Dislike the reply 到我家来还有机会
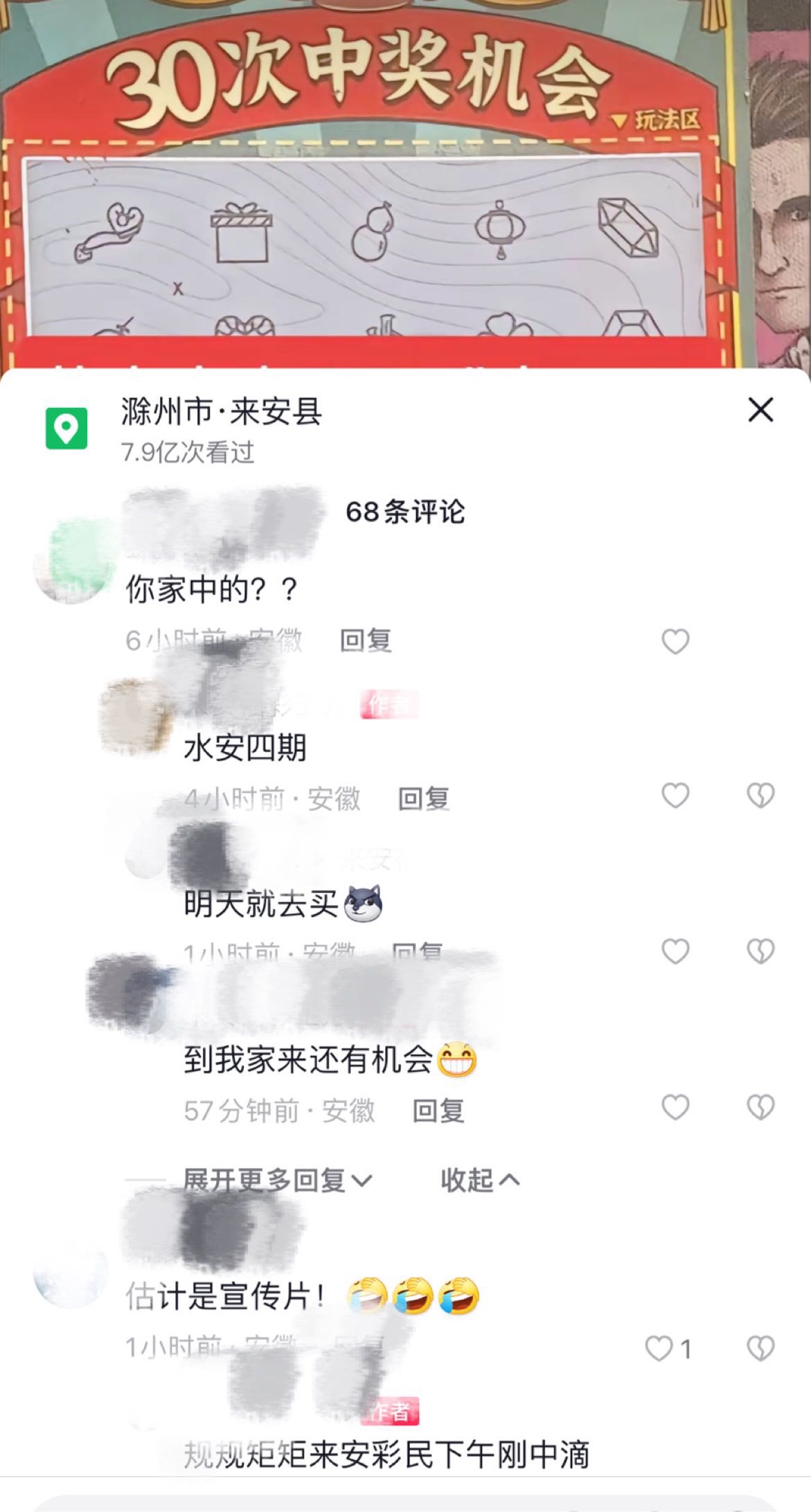The height and width of the screenshot is (1512, 811). [x=761, y=1107]
